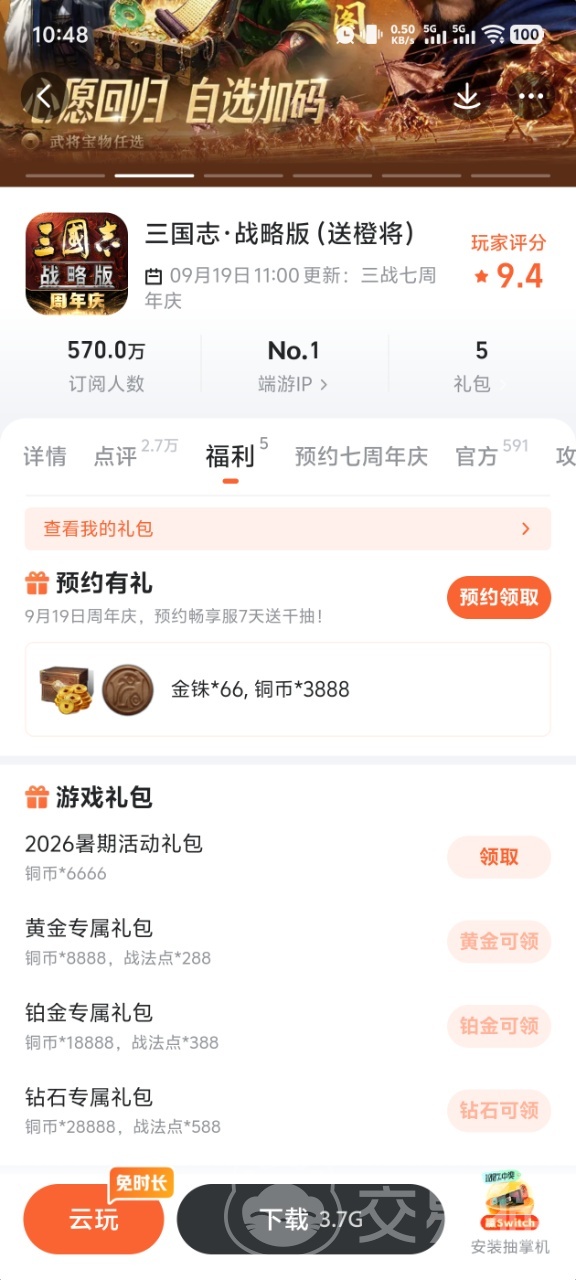Switch to the 详情 tab
The image size is (576, 1280).
tap(45, 457)
